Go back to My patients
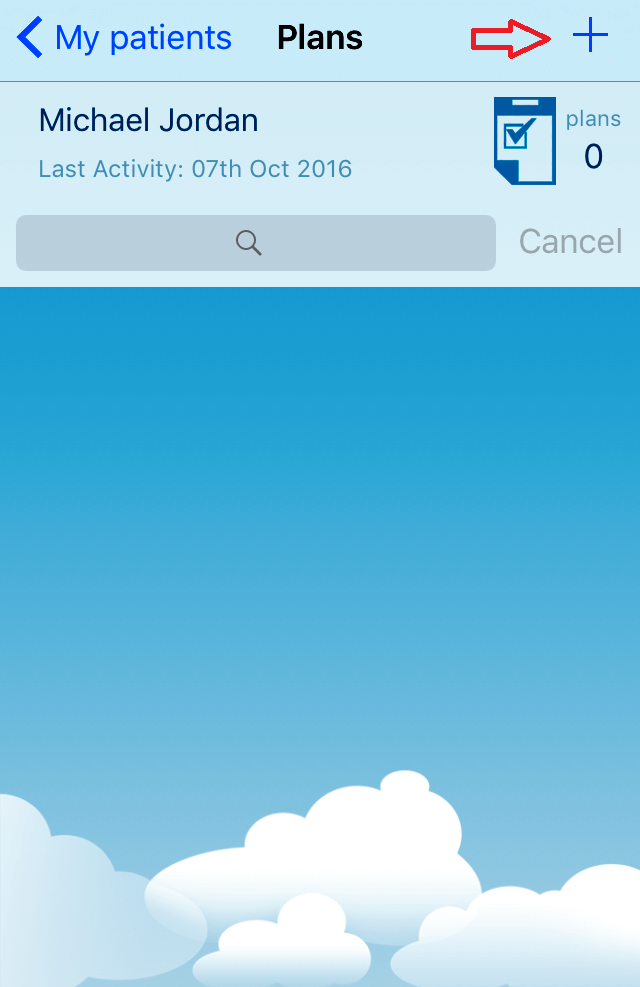Screen dimensions: 640x987 125,38
